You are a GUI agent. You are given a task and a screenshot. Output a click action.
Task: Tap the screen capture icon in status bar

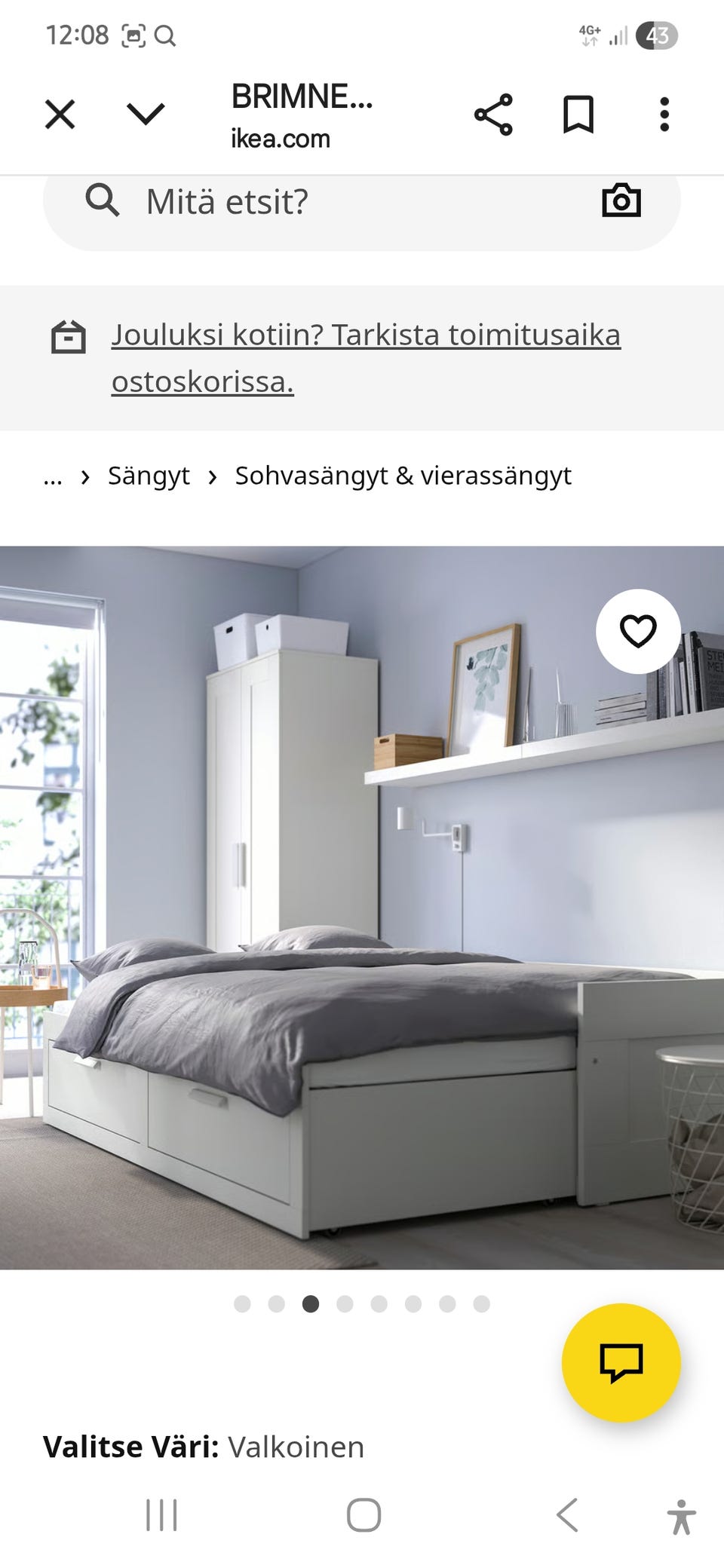pos(132,34)
